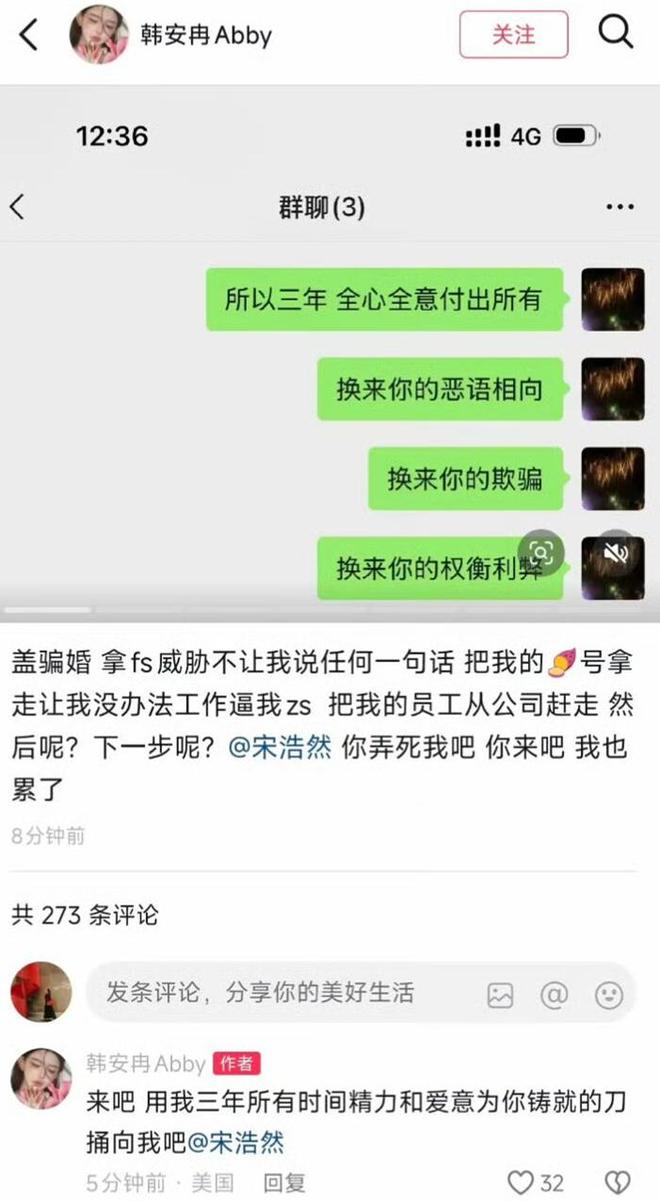Open @宋浩然 mention in the author's comment
Image resolution: width=660 pixels, height=1202 pixels.
coord(245,1141)
